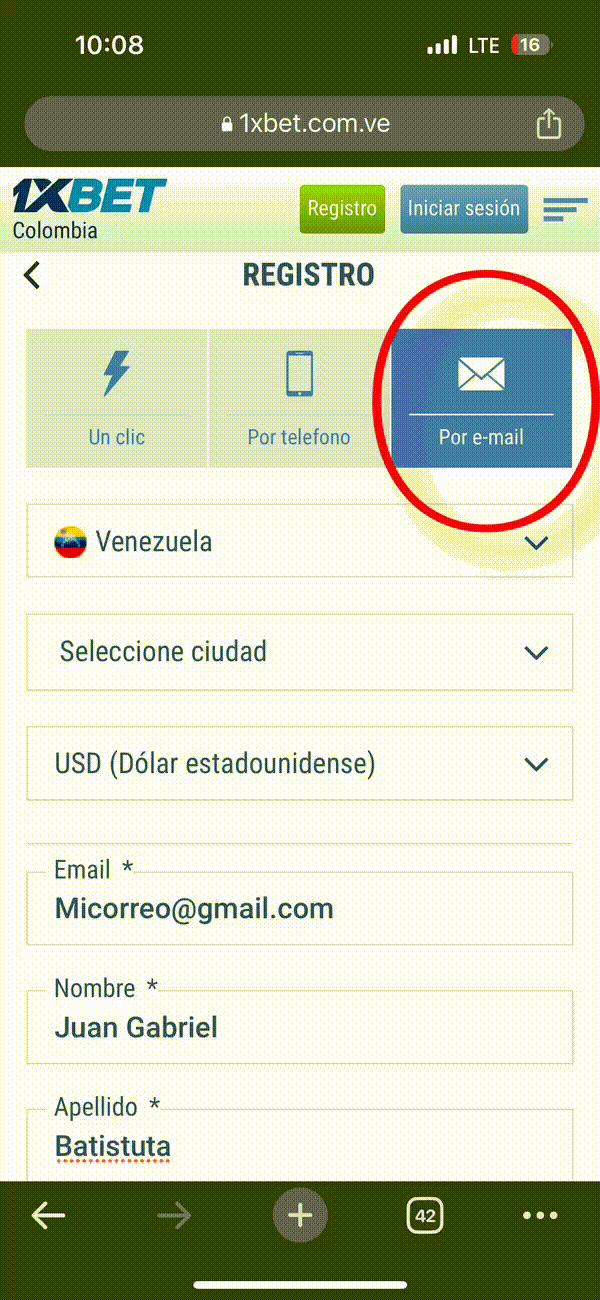Switch to Un clic registration tab
600x1300 pixels.
click(117, 398)
